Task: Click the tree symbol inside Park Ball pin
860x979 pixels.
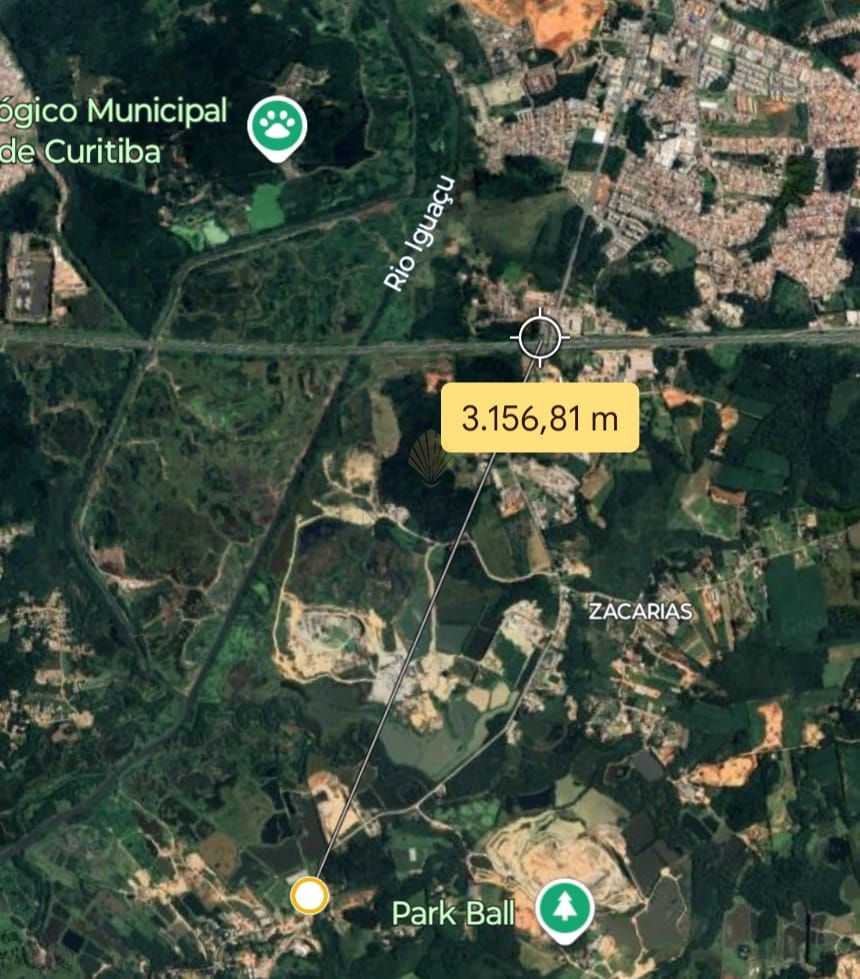Action: pos(566,908)
